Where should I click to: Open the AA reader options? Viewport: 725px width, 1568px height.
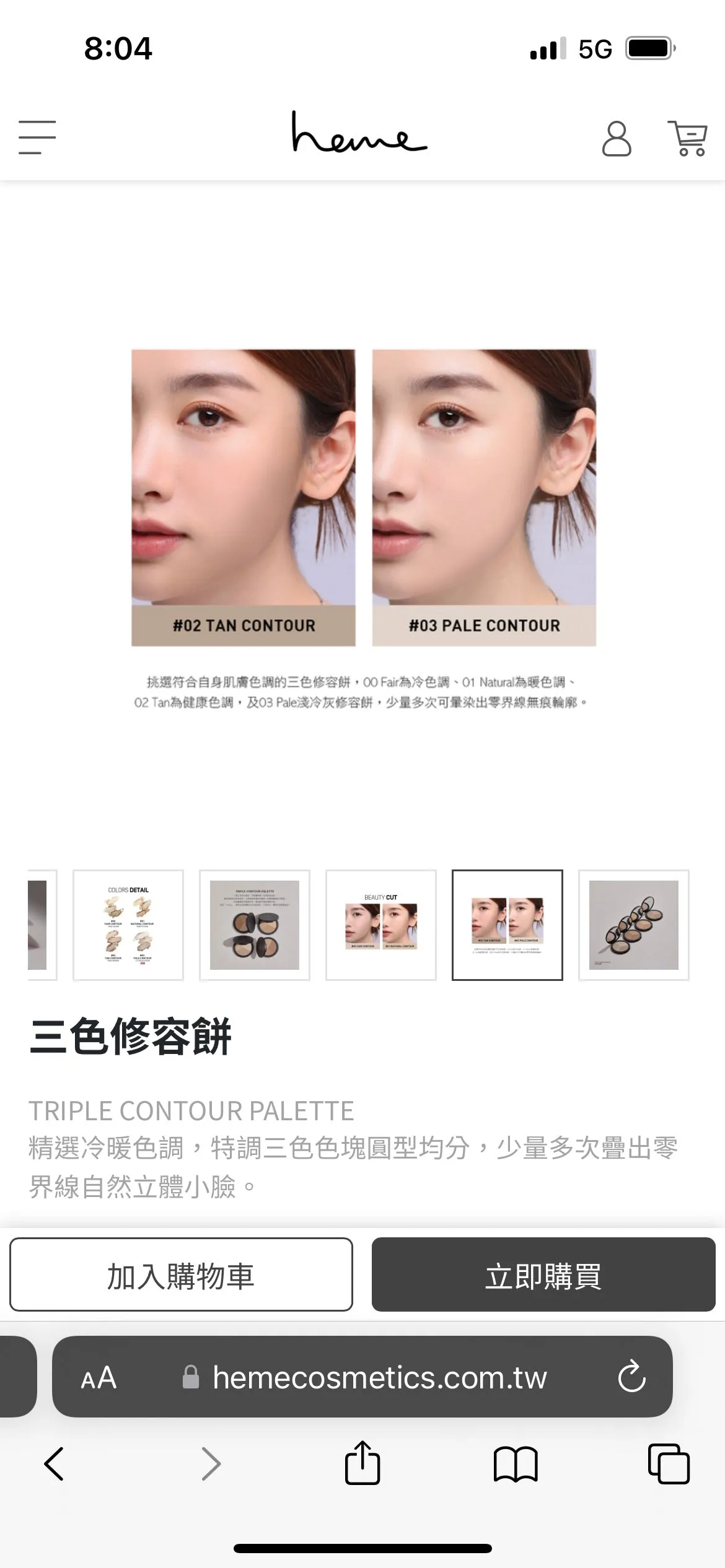tap(99, 1378)
